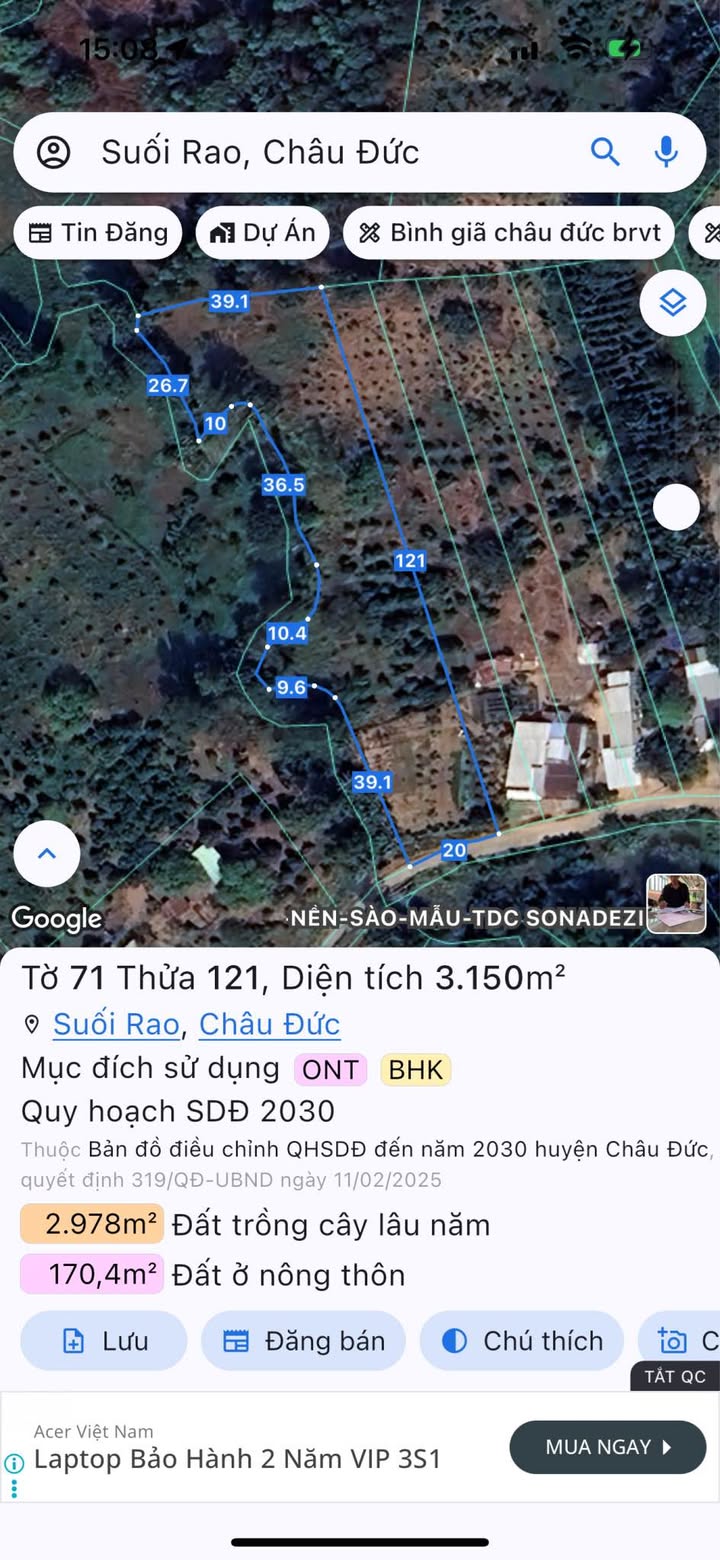This screenshot has width=720, height=1560.
Task: Select the Tin Đăng chip
Action: [x=98, y=233]
